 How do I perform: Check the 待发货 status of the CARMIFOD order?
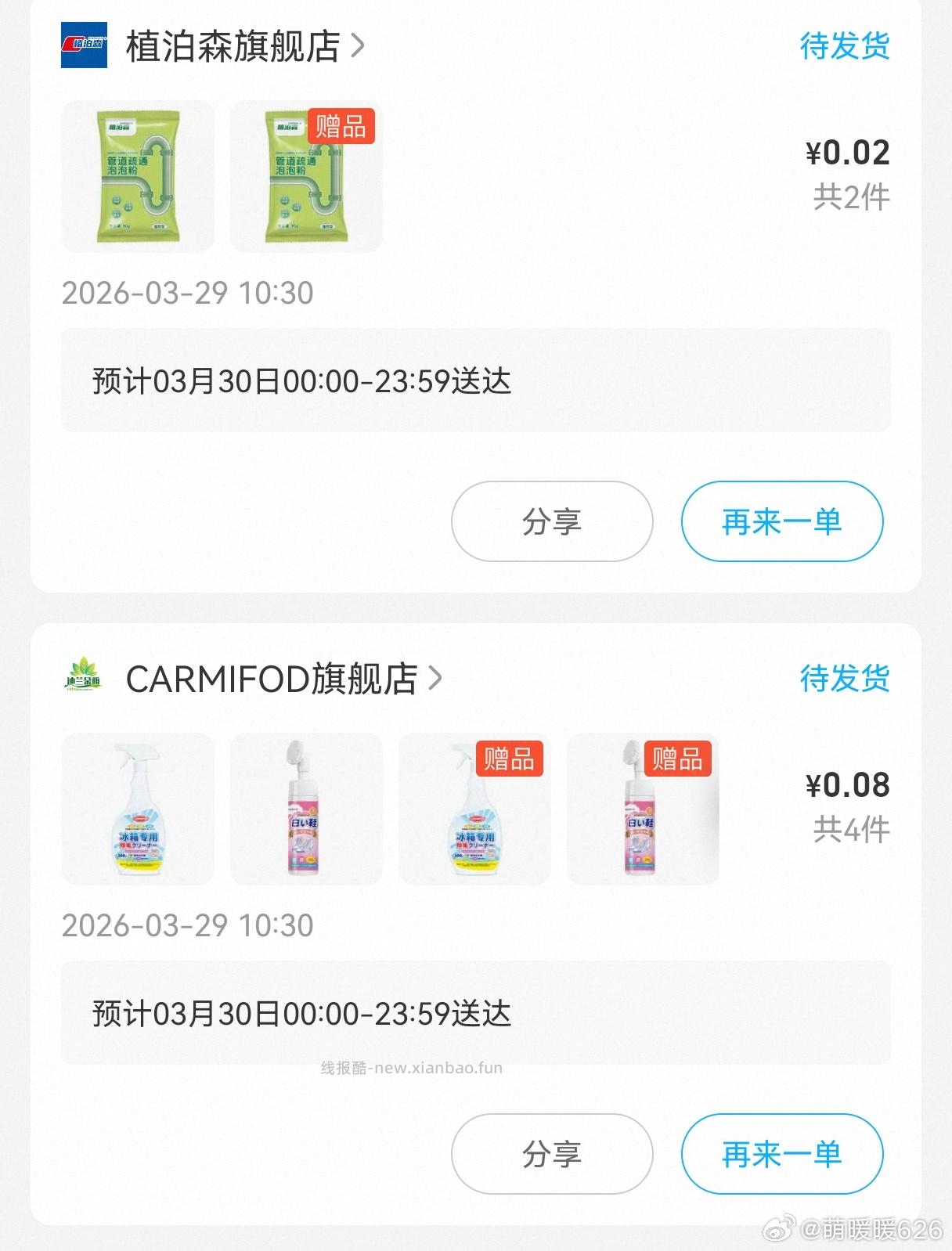(x=843, y=680)
